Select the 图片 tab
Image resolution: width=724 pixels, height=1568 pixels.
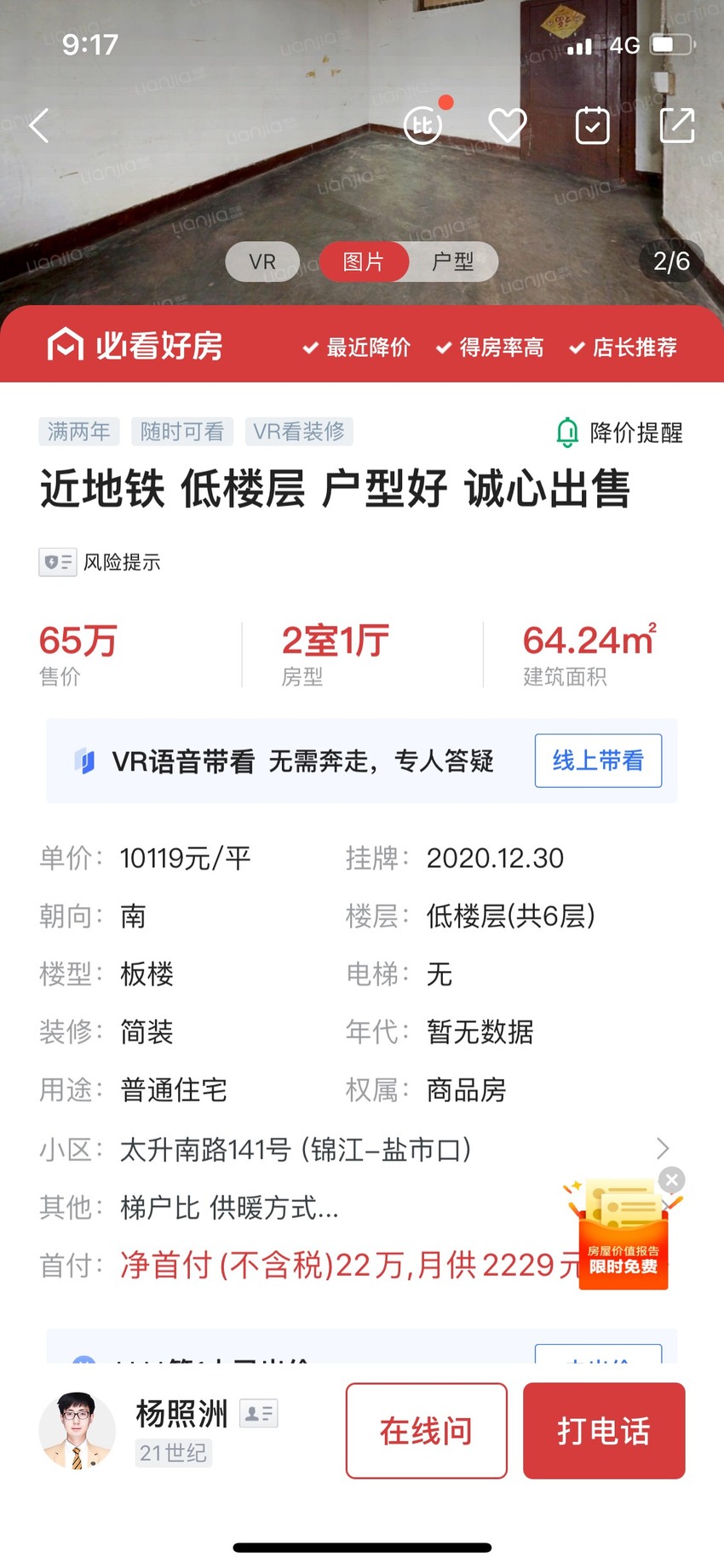tap(364, 262)
